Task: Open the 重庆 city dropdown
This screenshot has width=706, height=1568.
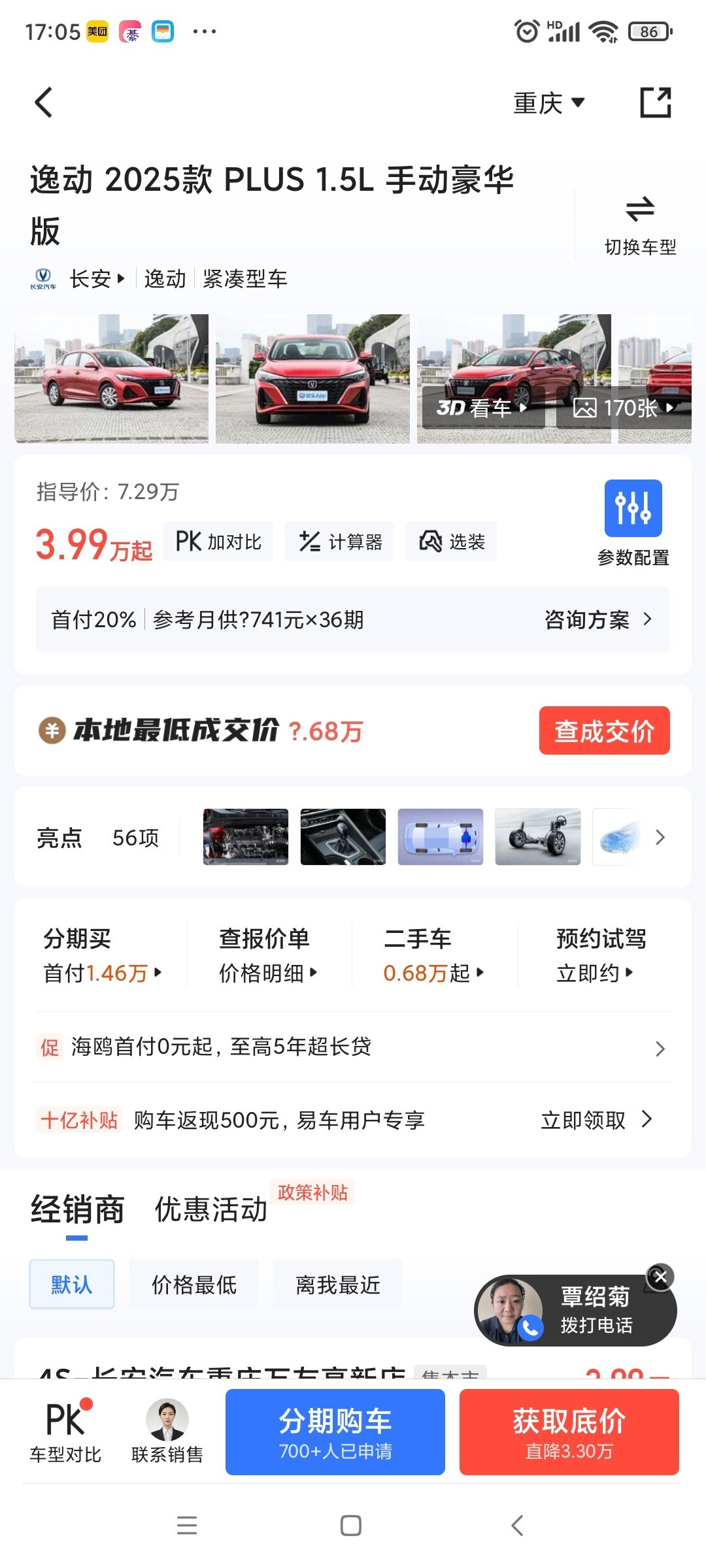Action: 548,103
